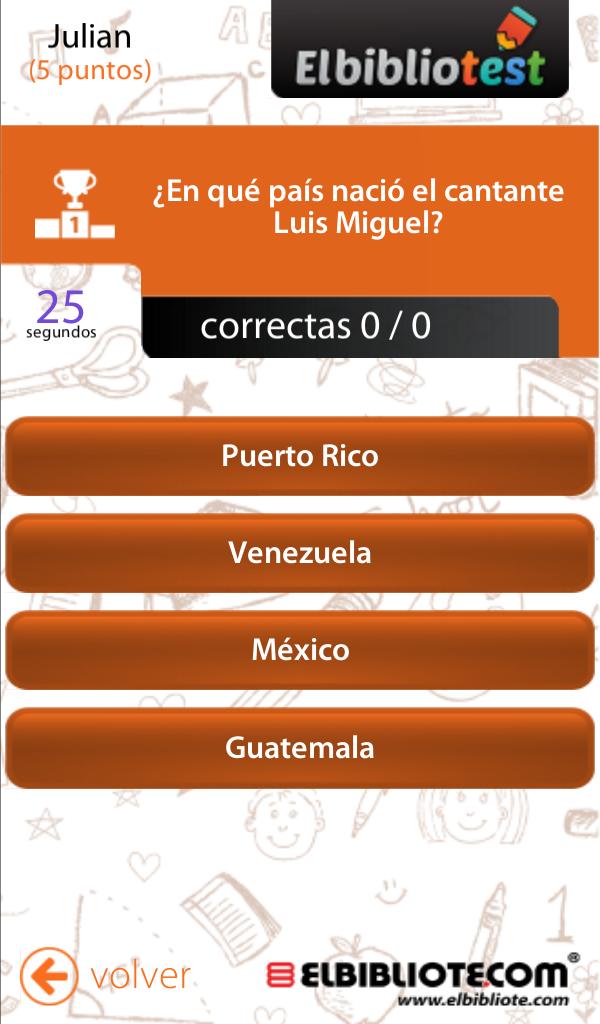Pick the Guatemala option
This screenshot has width=600, height=1024.
(x=300, y=748)
